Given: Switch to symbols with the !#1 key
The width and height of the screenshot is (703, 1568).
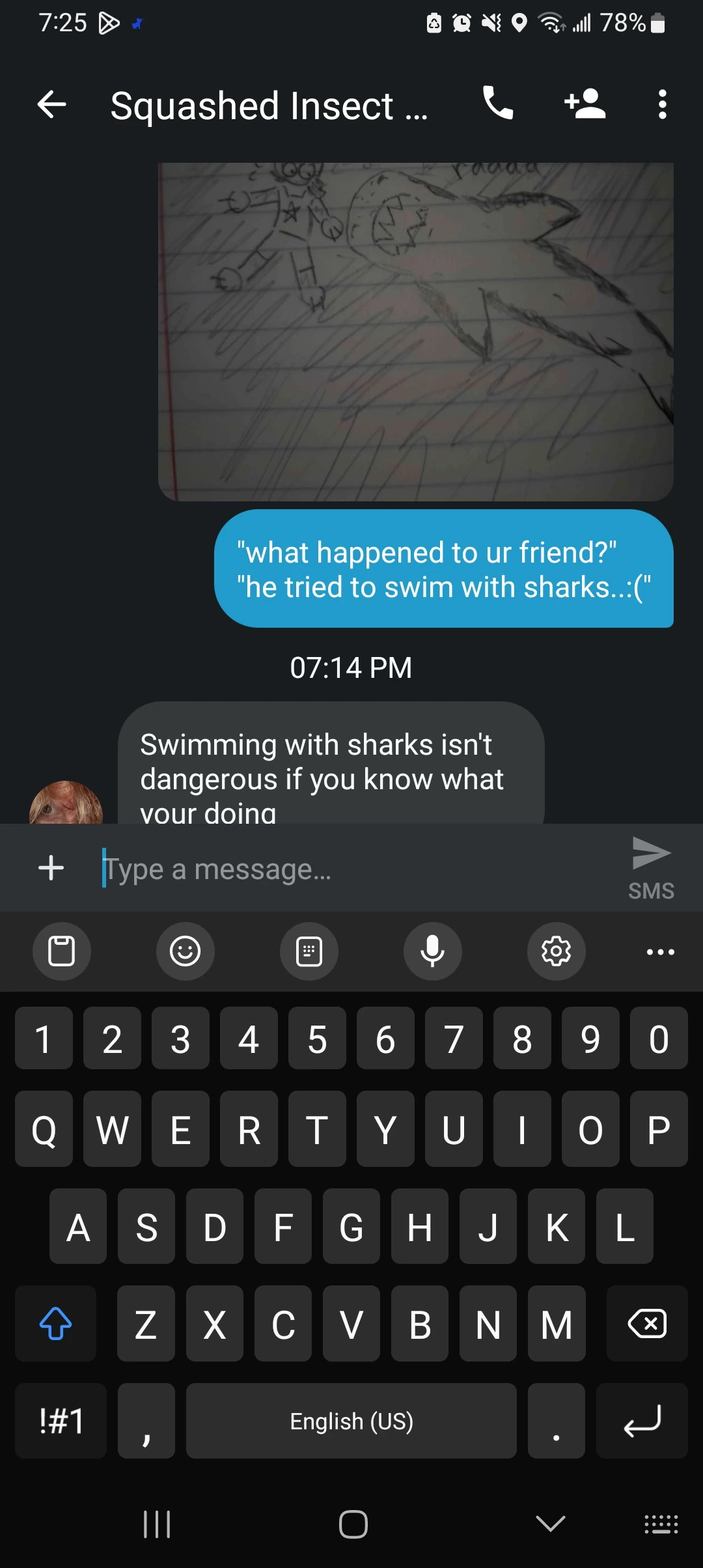Looking at the screenshot, I should pos(60,1420).
